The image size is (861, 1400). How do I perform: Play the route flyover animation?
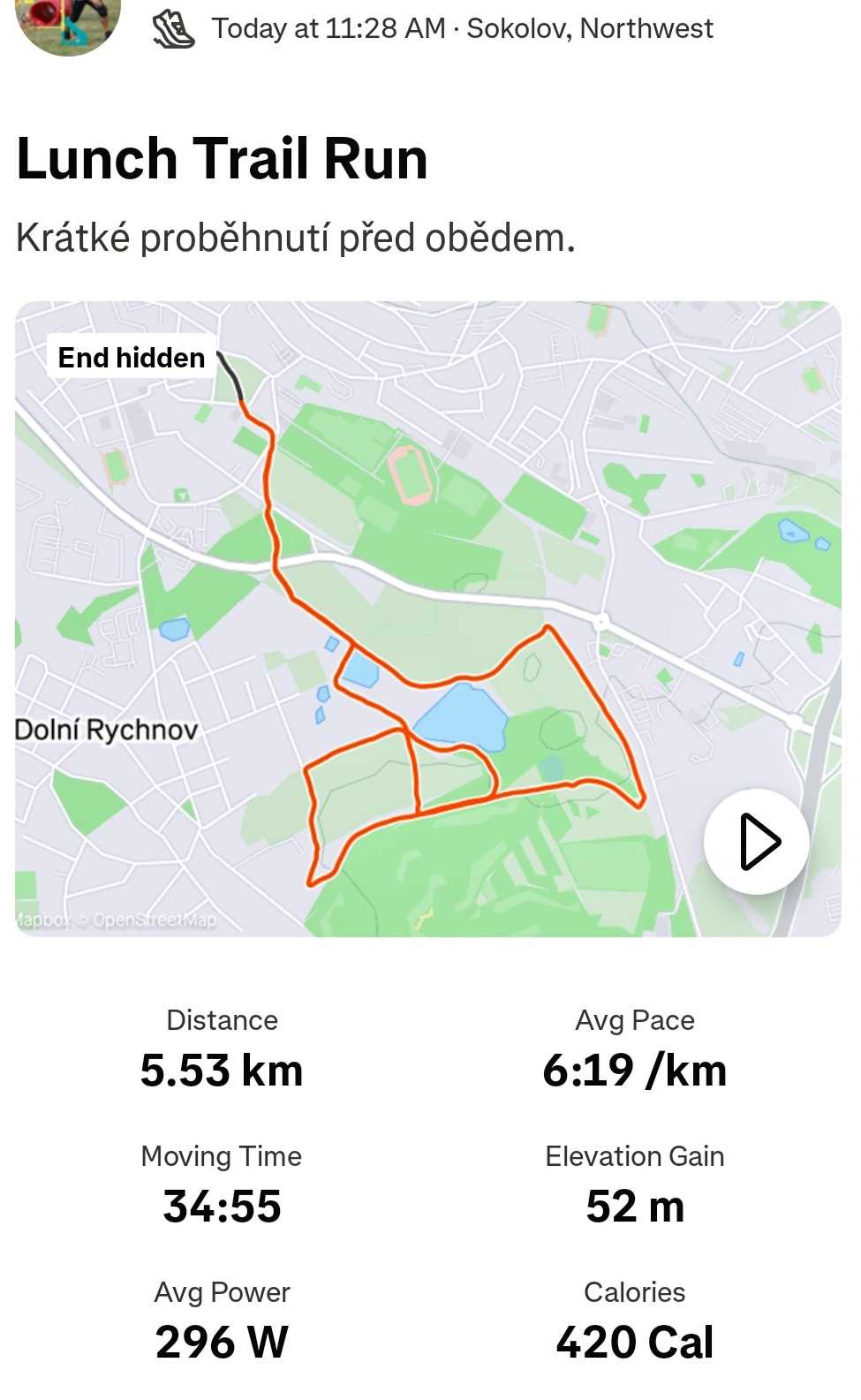(756, 842)
